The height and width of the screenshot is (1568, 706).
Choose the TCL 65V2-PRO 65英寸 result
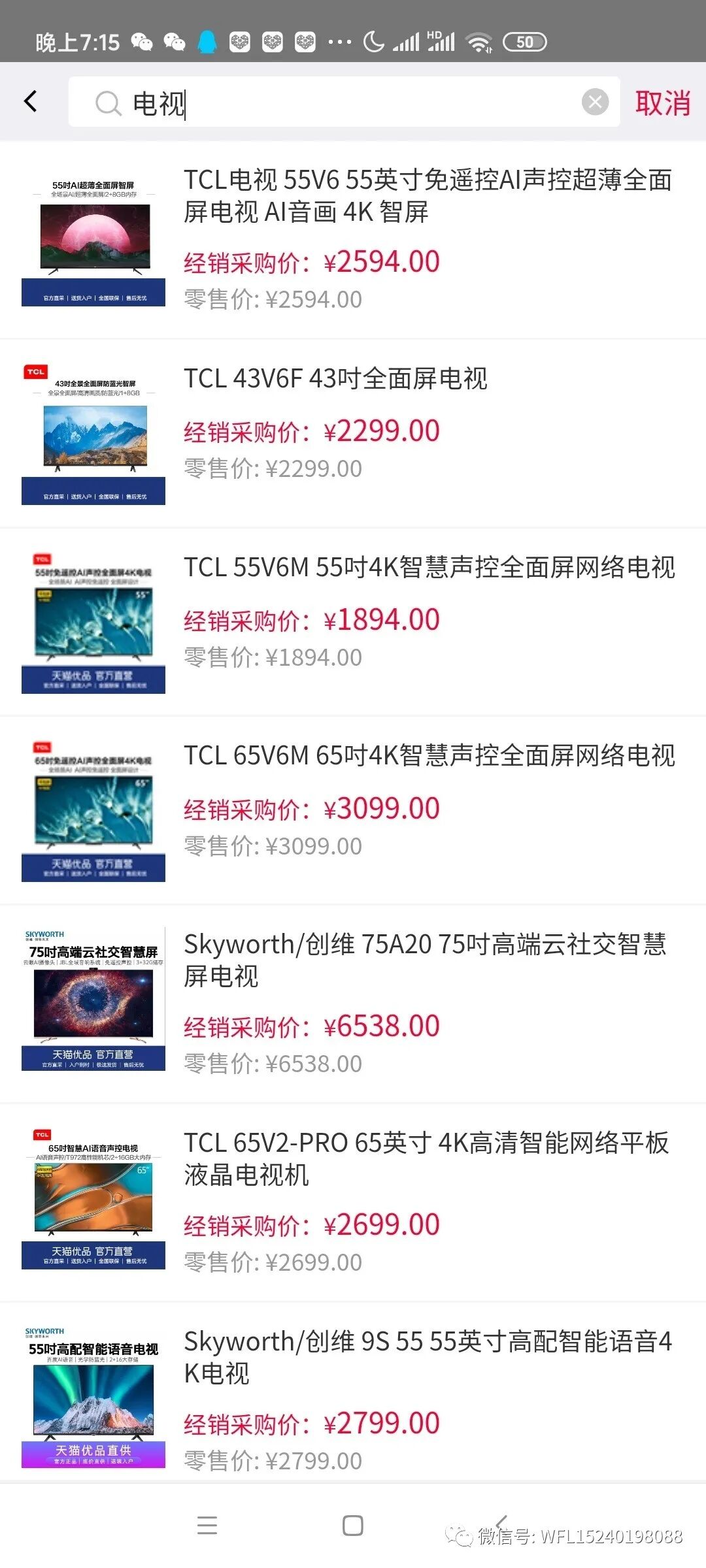[426, 1159]
